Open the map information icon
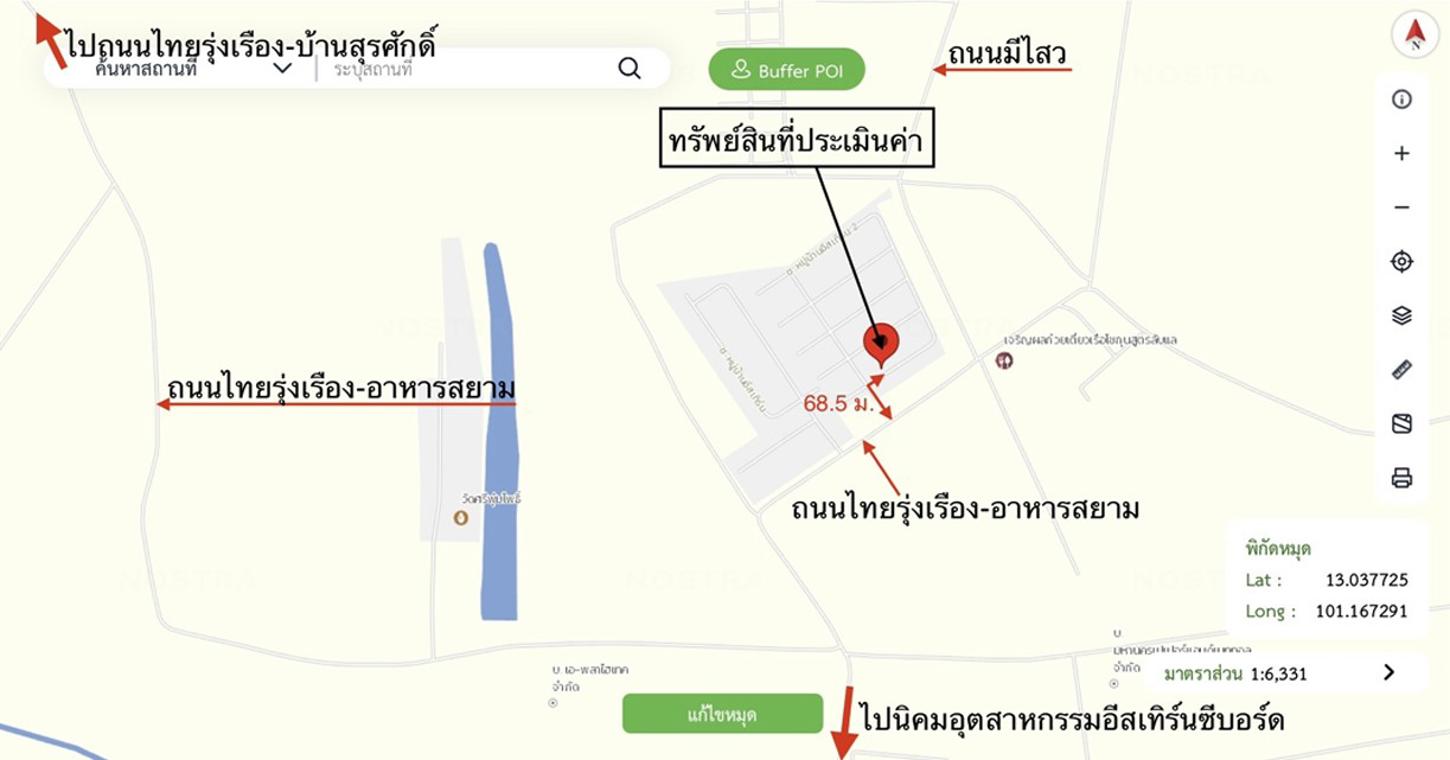This screenshot has width=1450, height=760. pyautogui.click(x=1402, y=99)
